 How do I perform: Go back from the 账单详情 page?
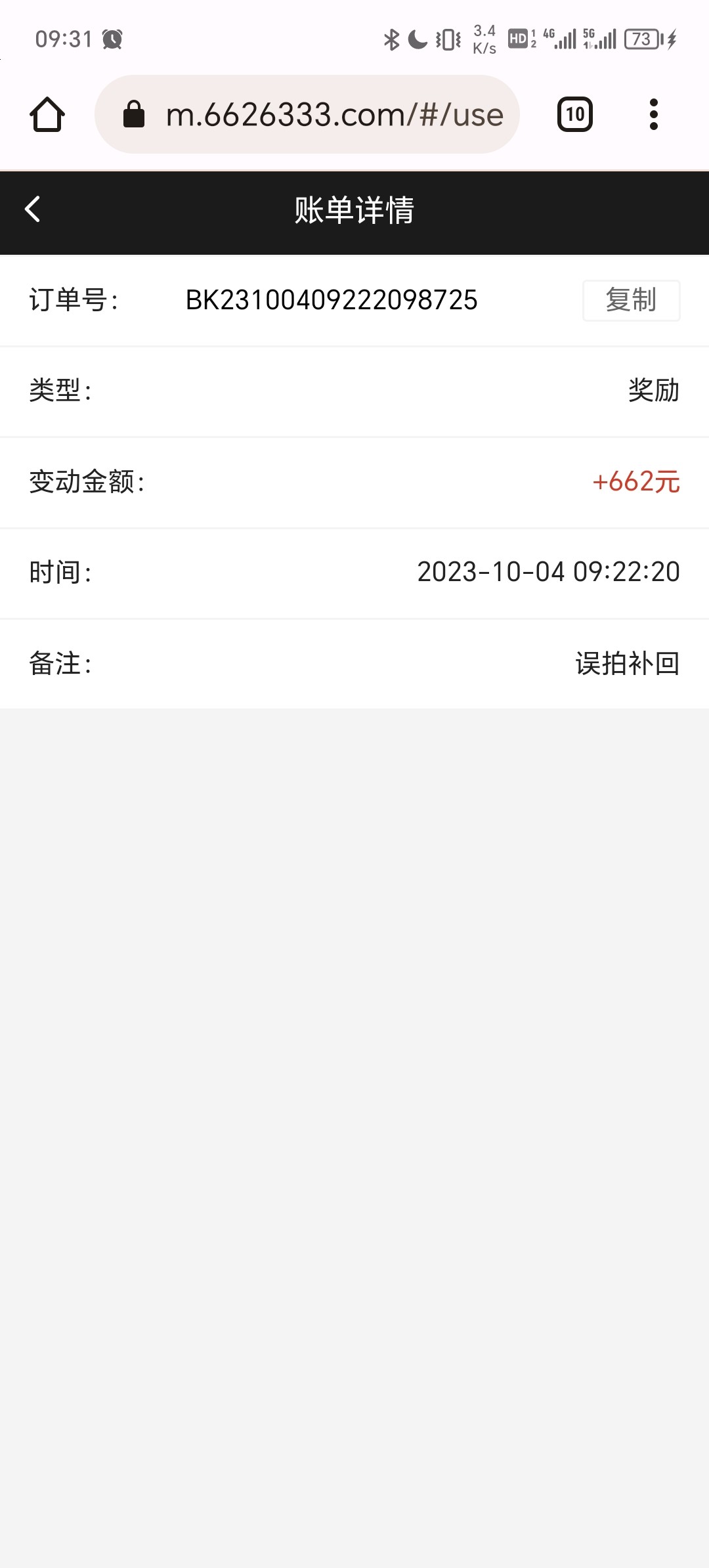tap(33, 210)
